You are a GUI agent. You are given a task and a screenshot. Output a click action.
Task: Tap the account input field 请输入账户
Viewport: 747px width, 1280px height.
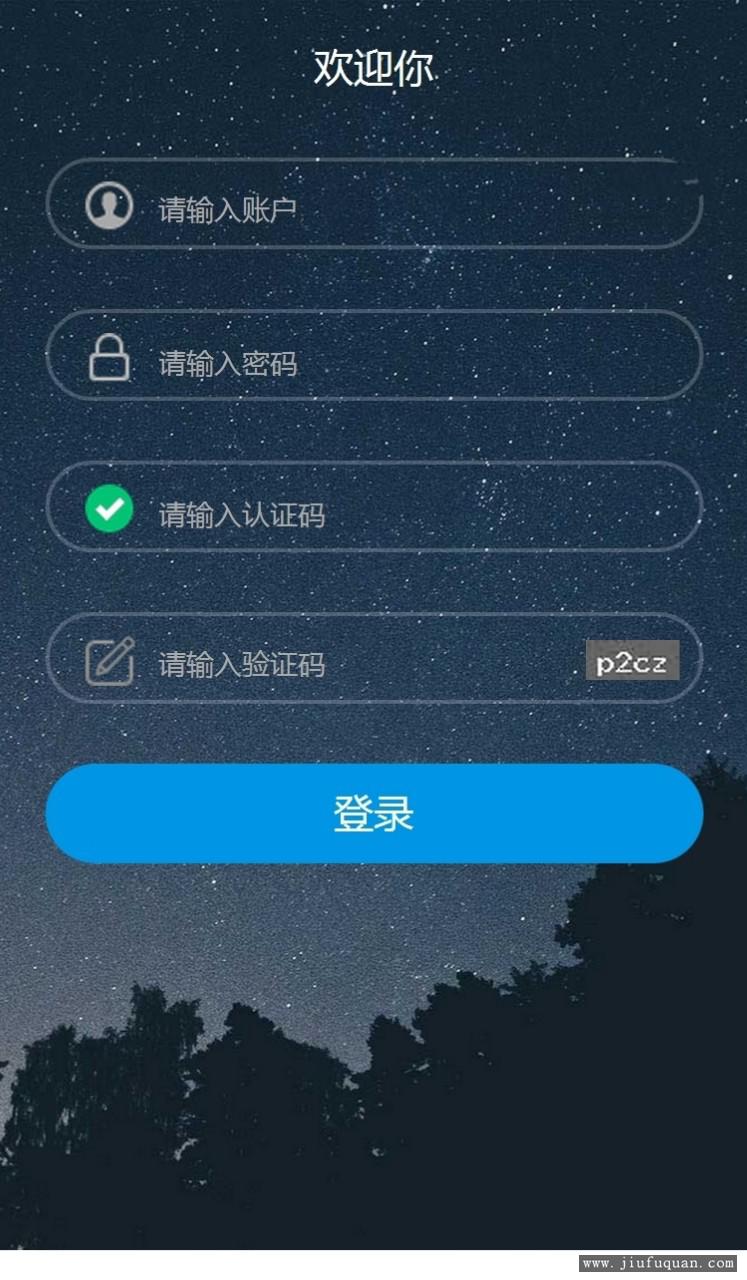click(x=400, y=208)
